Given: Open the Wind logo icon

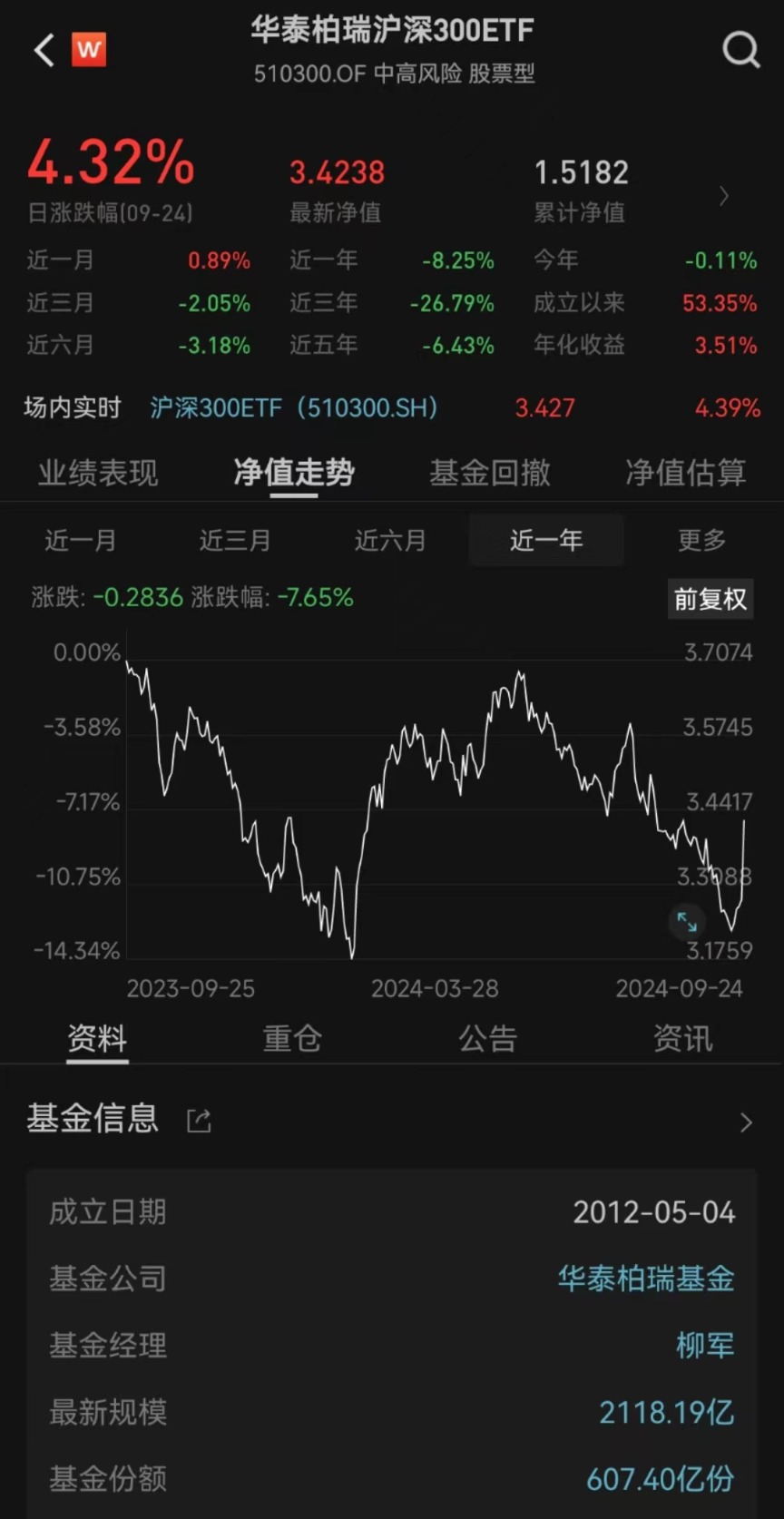Looking at the screenshot, I should (x=88, y=50).
